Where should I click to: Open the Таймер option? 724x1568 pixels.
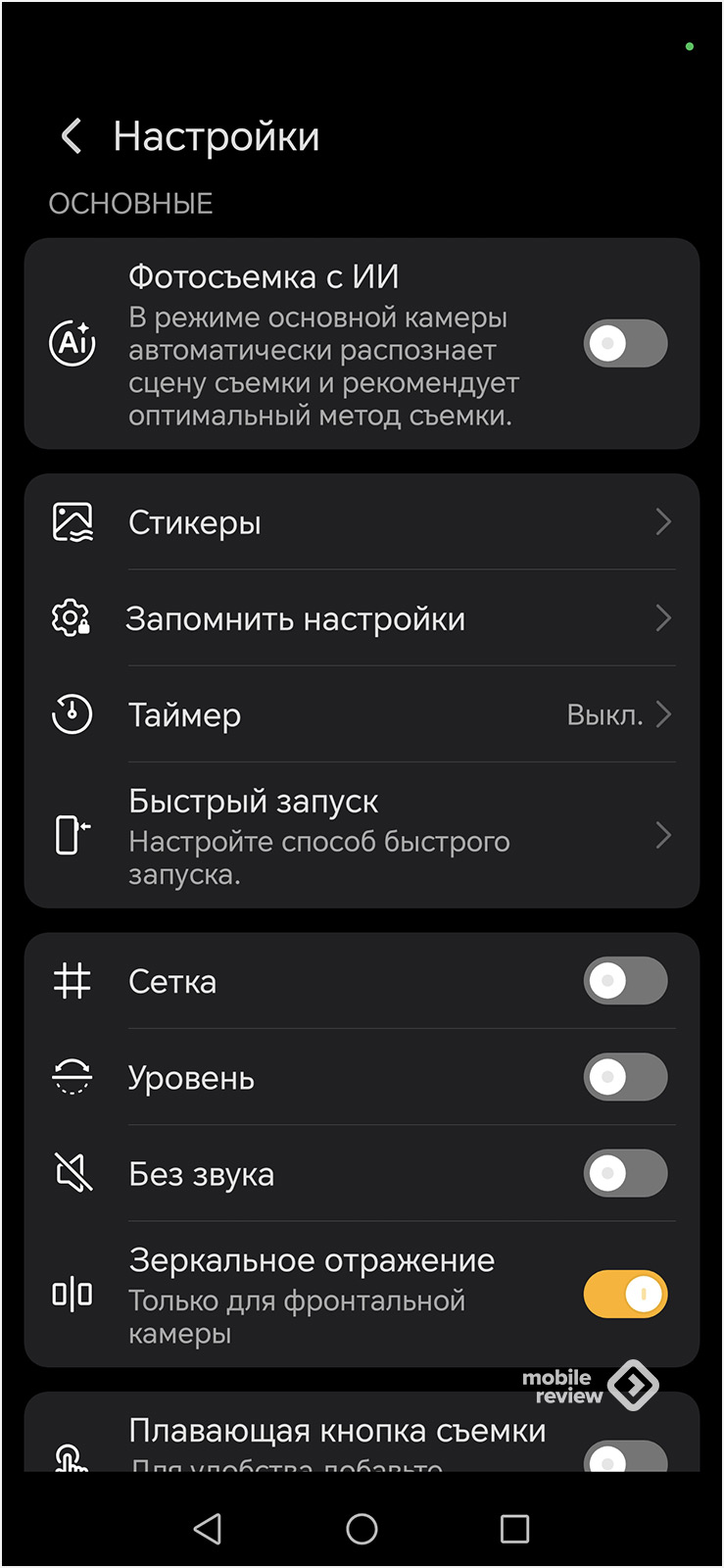[362, 714]
